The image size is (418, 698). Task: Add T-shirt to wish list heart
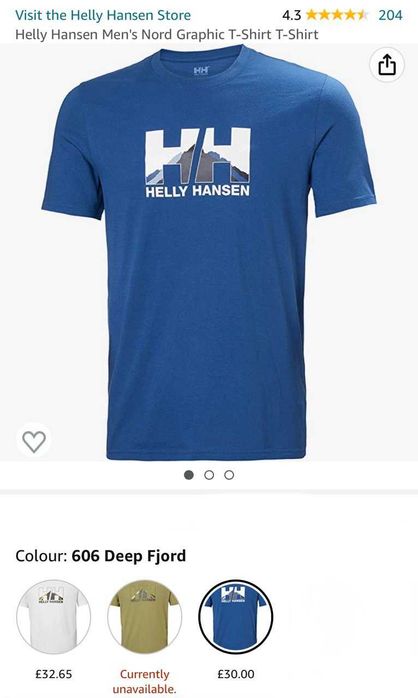34,441
